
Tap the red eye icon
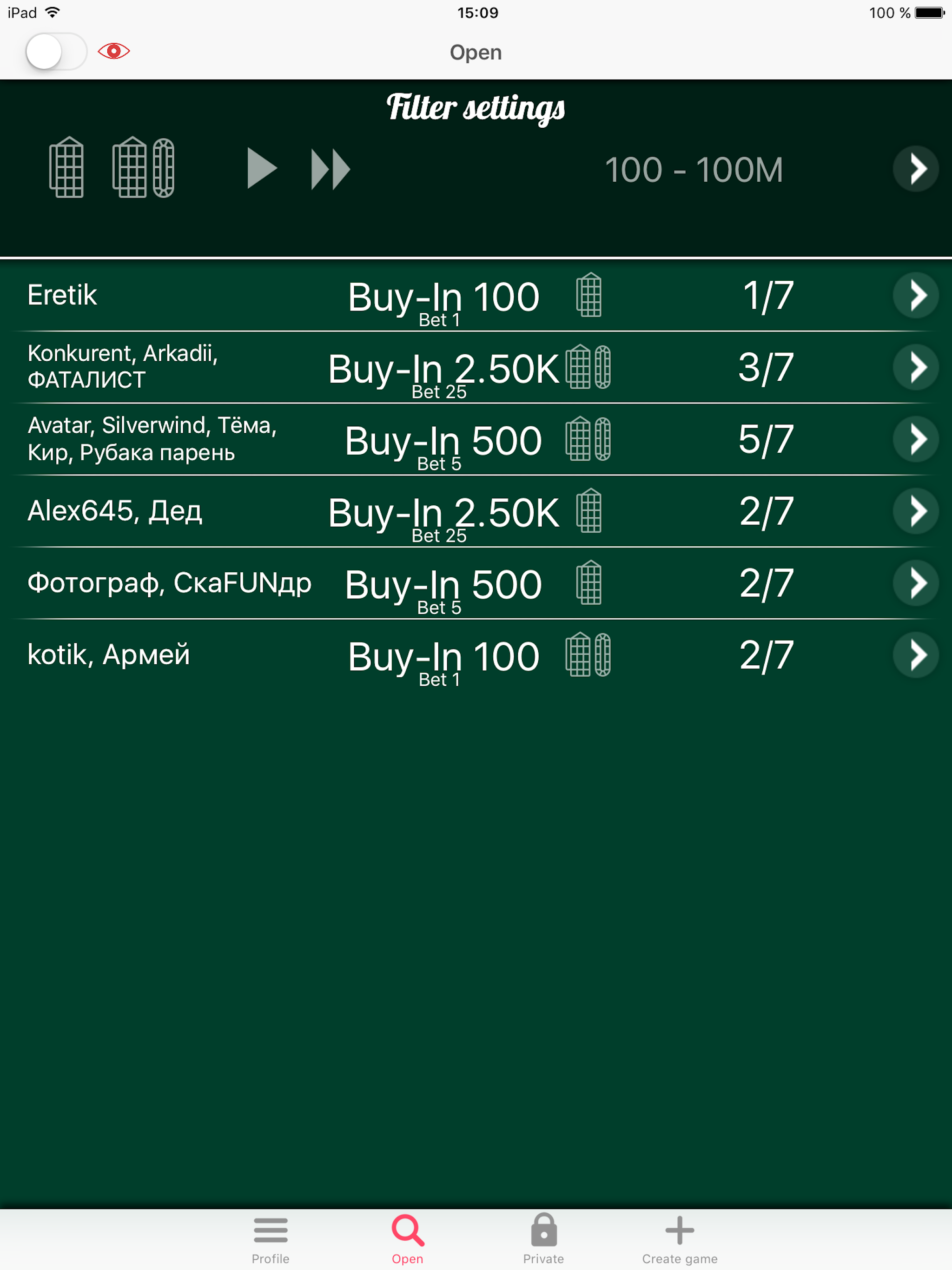point(114,52)
